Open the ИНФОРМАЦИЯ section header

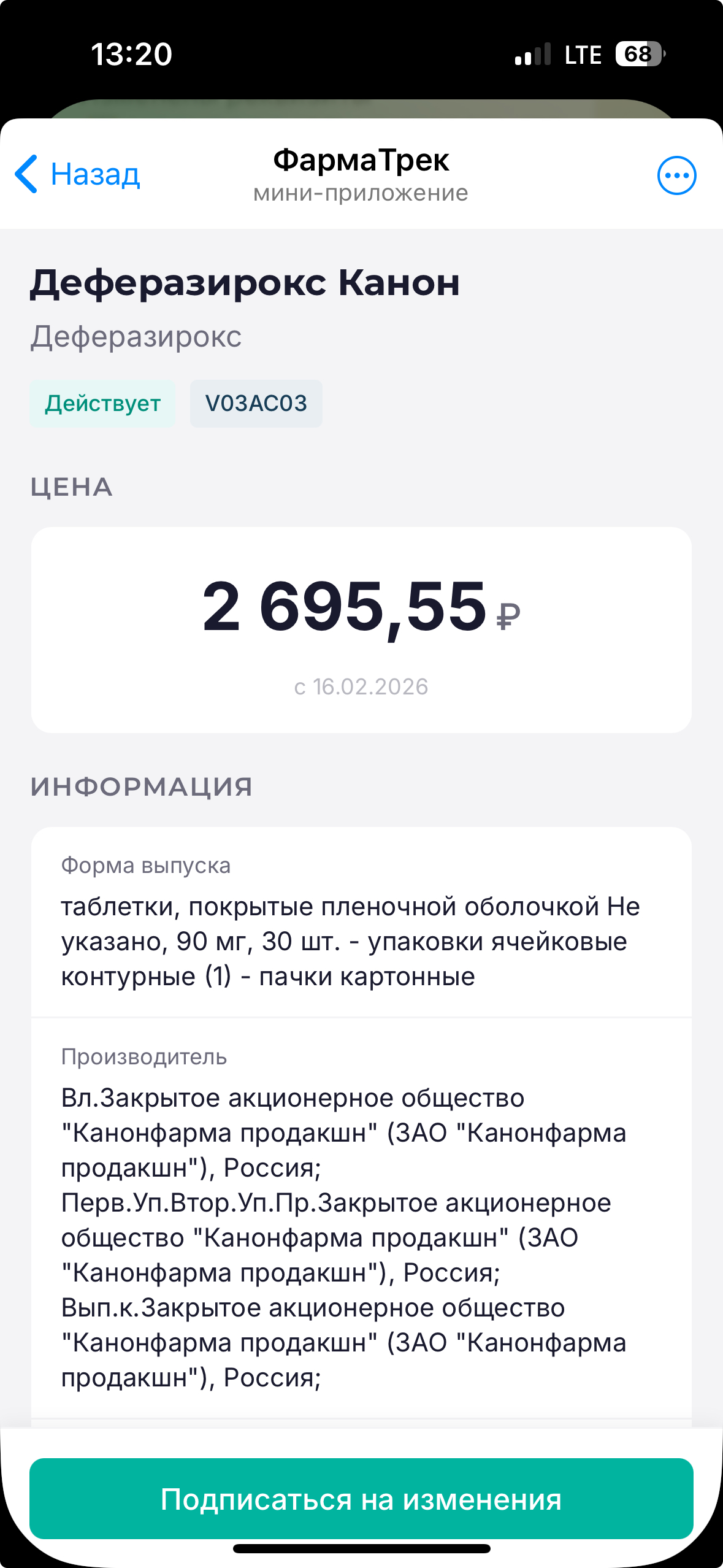pyautogui.click(x=142, y=785)
